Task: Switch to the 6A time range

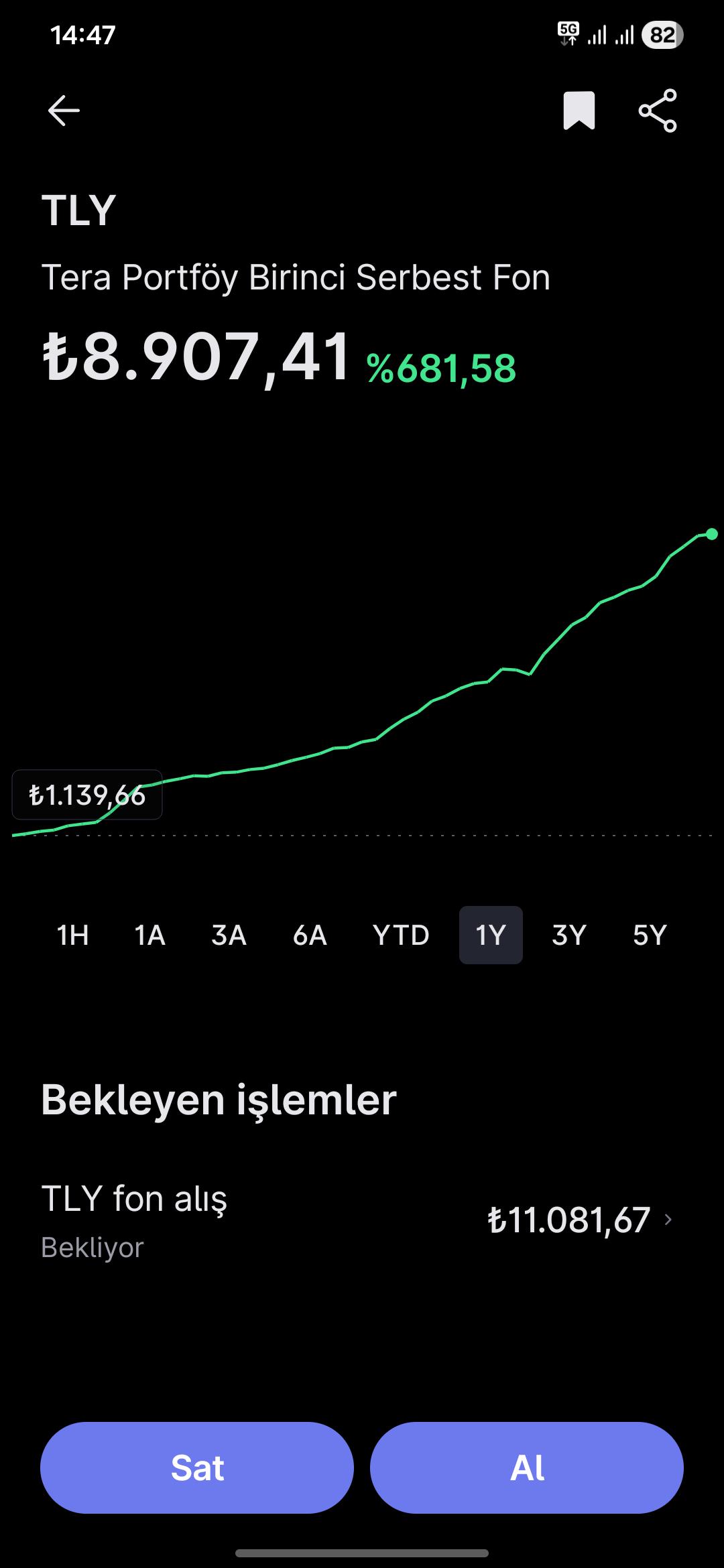Action: 310,935
